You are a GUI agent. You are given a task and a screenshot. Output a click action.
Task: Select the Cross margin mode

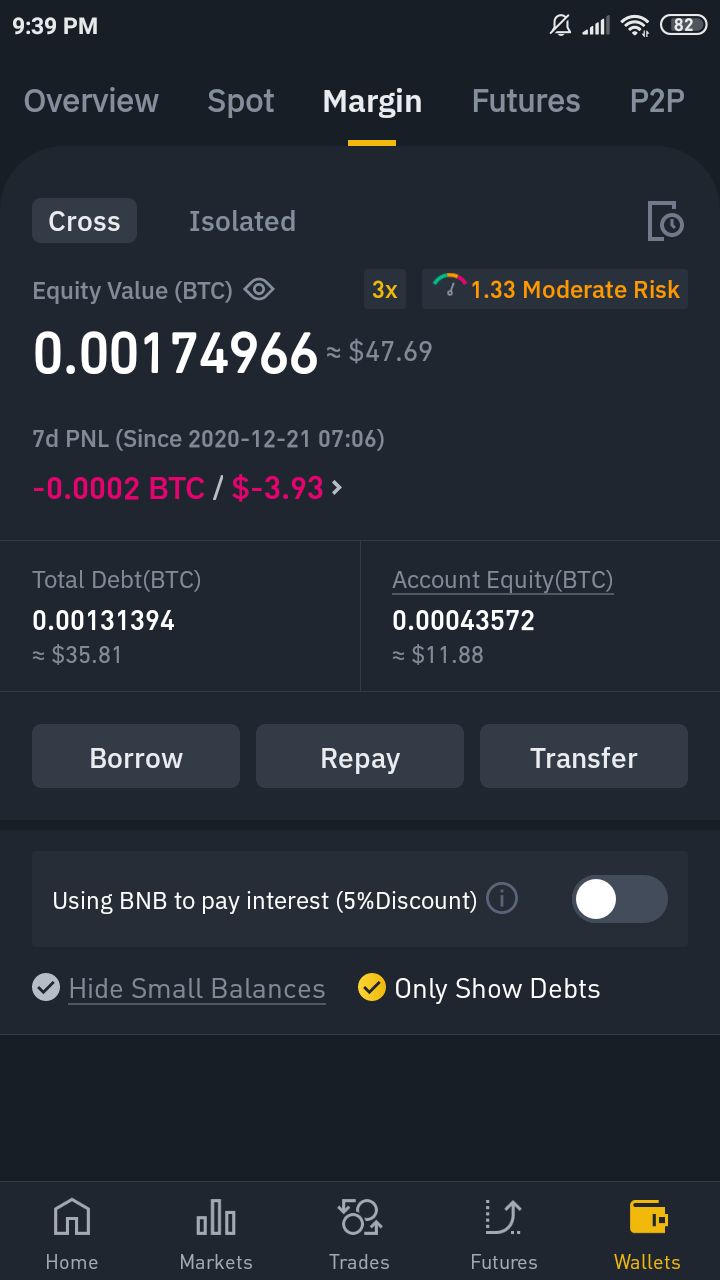tap(84, 221)
